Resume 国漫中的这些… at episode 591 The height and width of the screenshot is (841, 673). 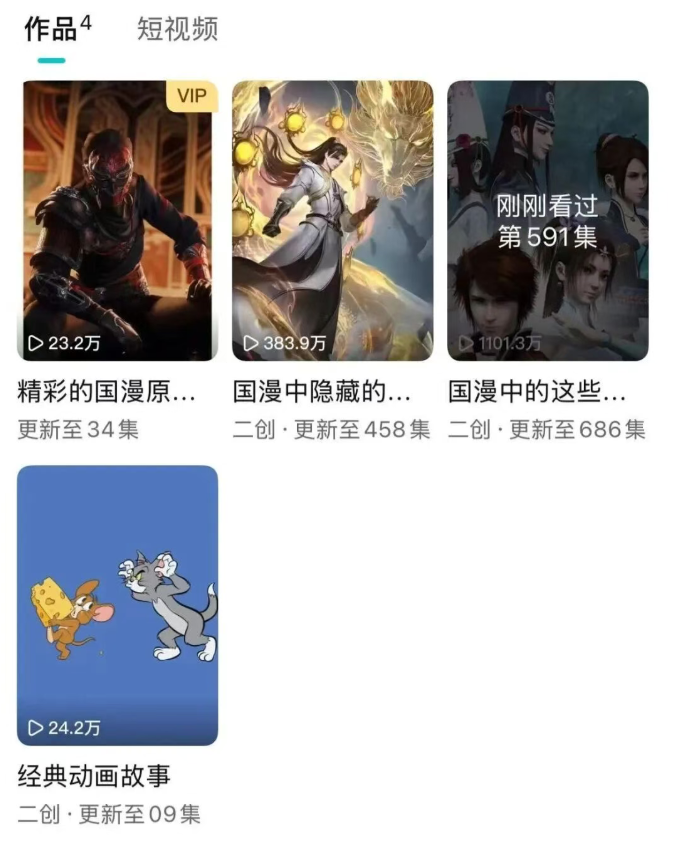(x=547, y=220)
